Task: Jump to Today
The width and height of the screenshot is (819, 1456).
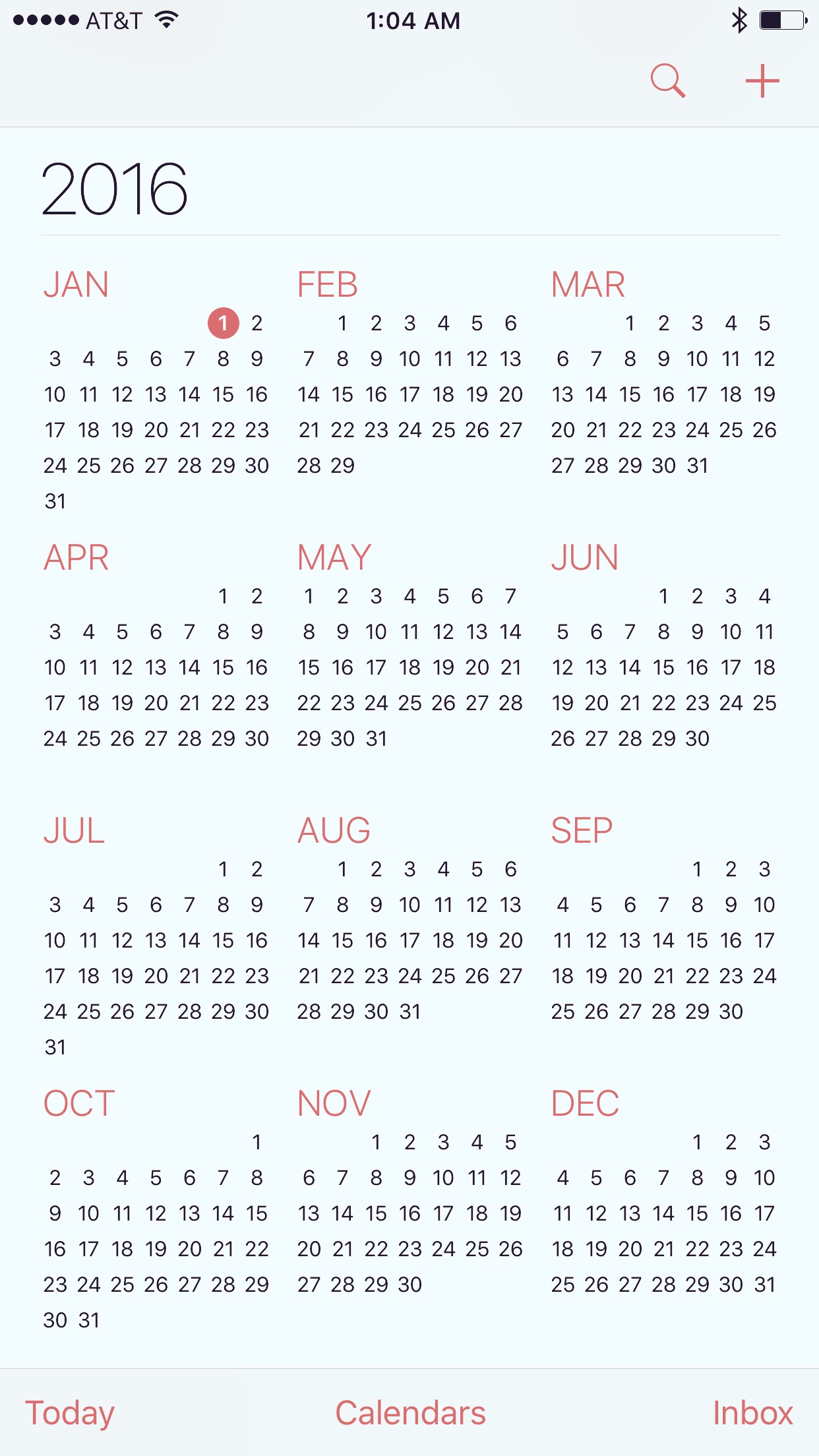Action: point(70,1413)
